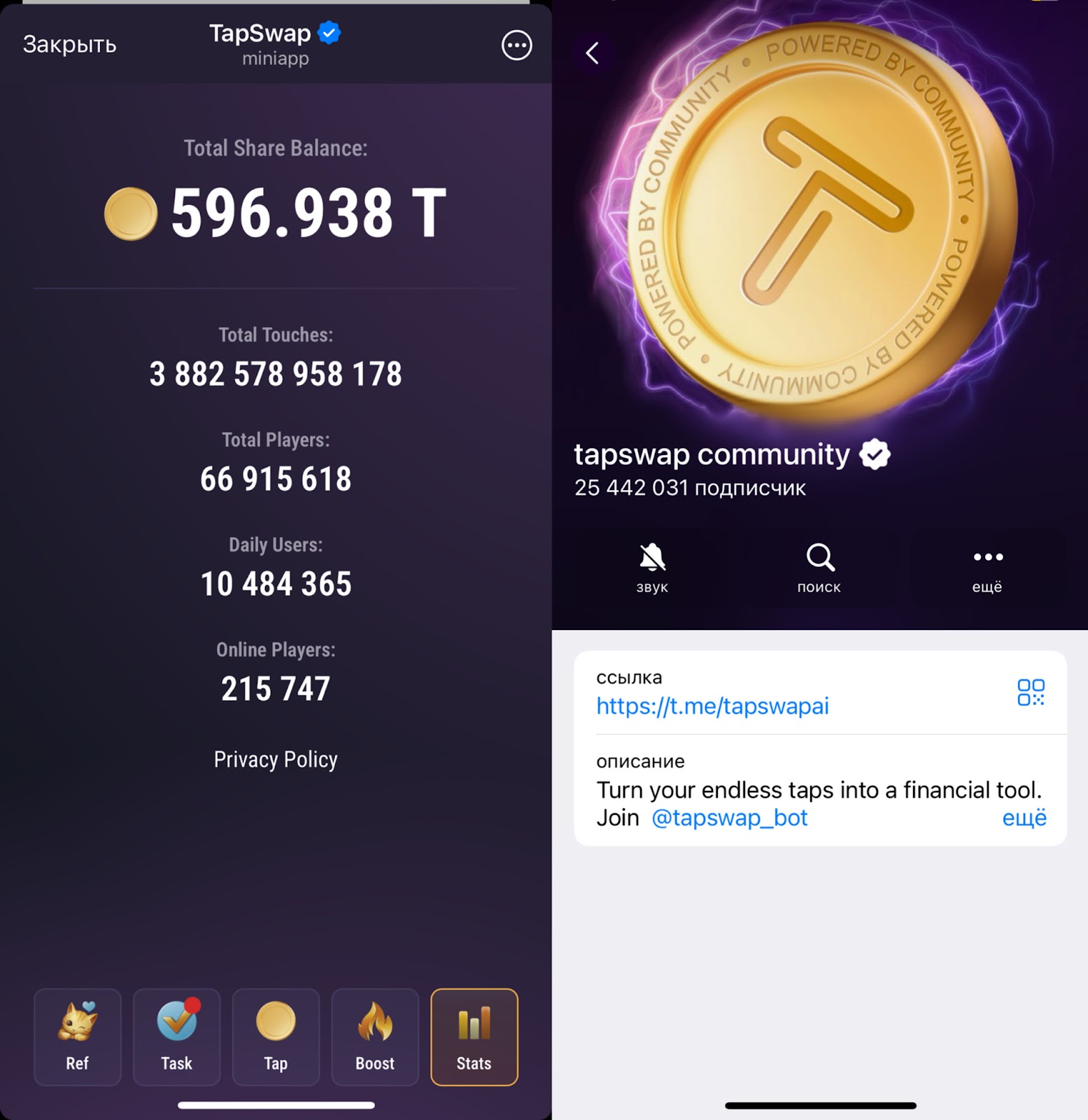Open the @tapswap_bot mention
Screen dimensions: 1088x1120
point(729,818)
